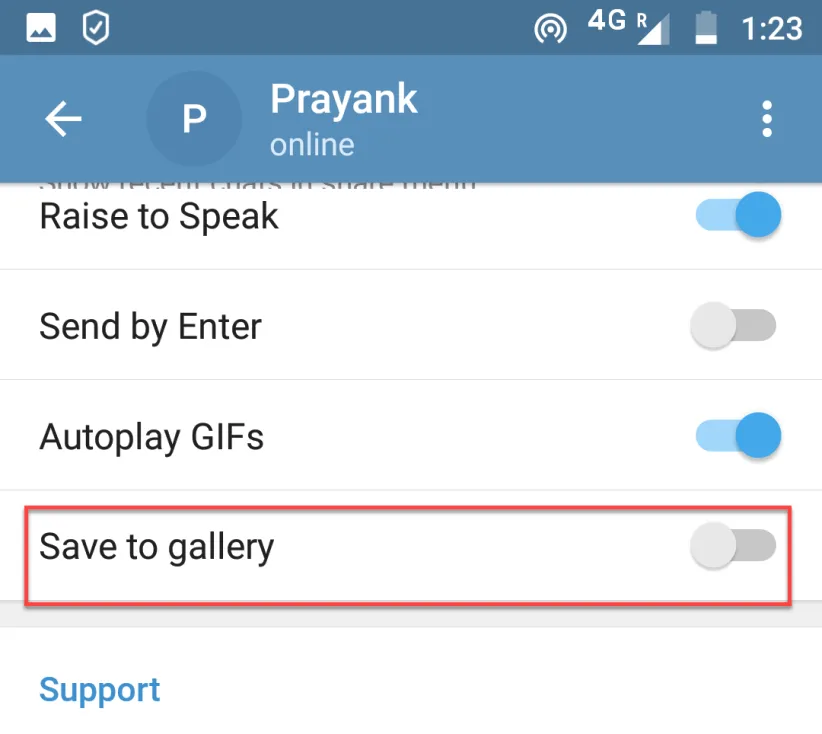The width and height of the screenshot is (822, 734).
Task: Disable Autoplay GIFs
Action: (738, 436)
